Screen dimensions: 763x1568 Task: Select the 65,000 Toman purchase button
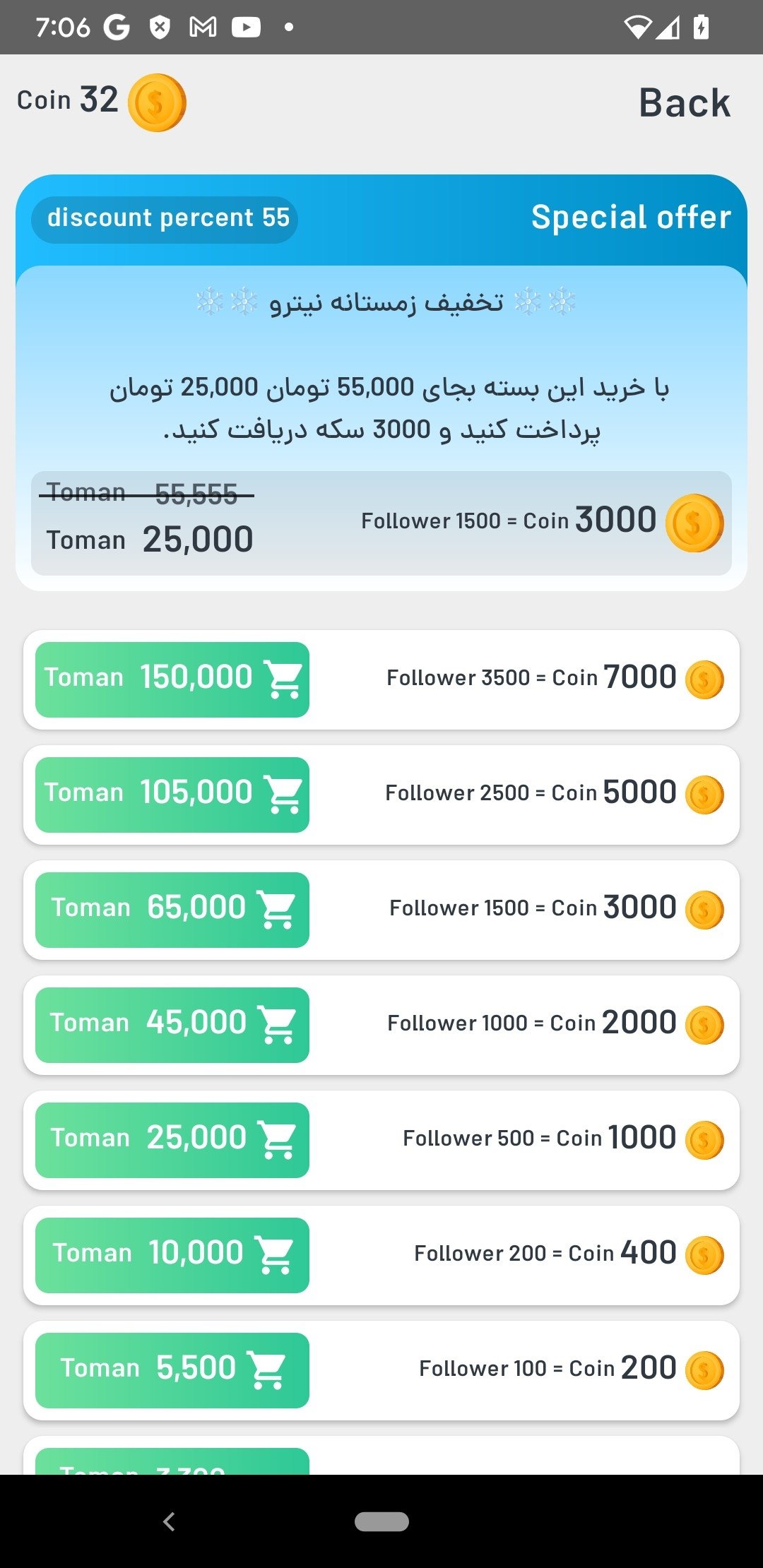[172, 910]
